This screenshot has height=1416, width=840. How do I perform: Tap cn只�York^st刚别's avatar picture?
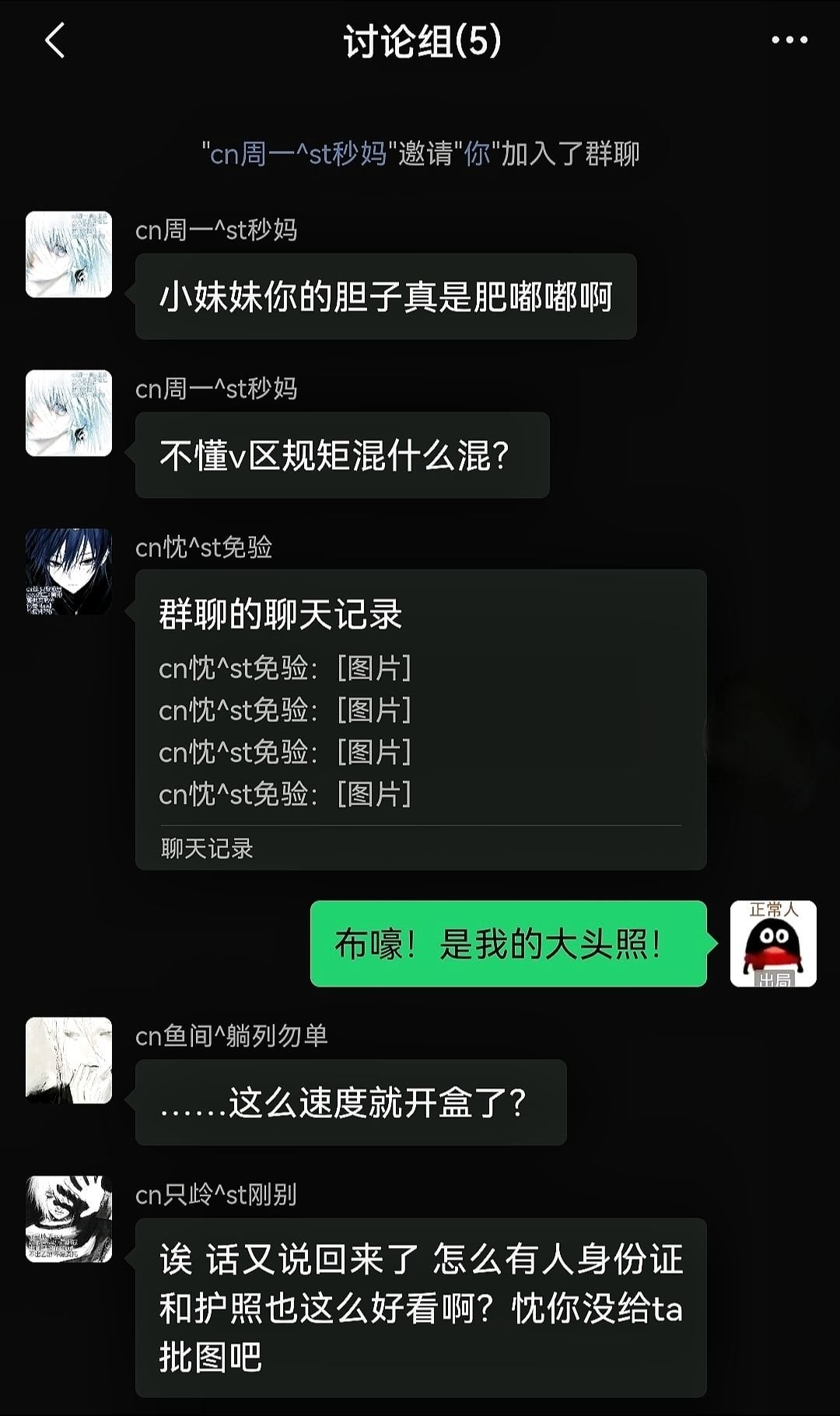(68, 1219)
